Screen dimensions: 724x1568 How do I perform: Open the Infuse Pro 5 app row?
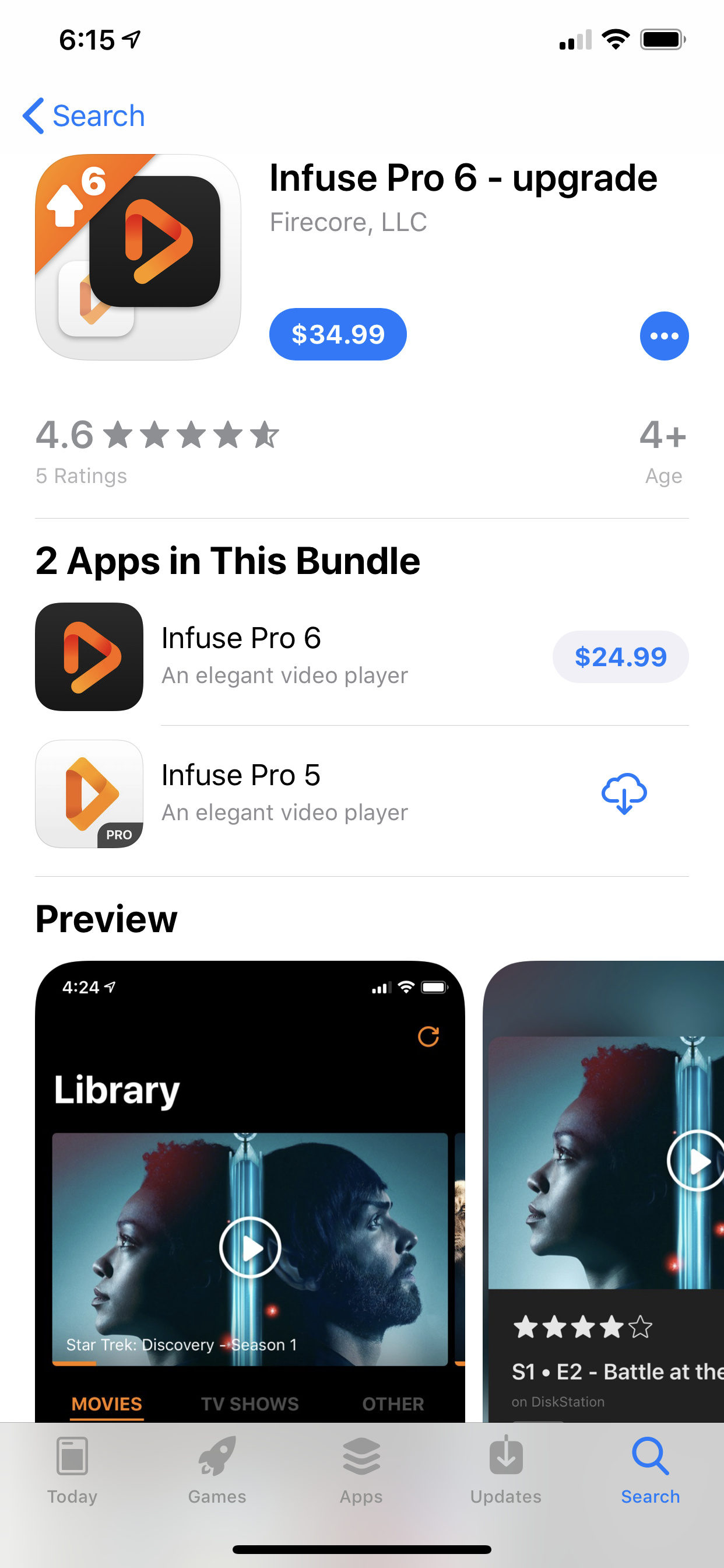283,793
